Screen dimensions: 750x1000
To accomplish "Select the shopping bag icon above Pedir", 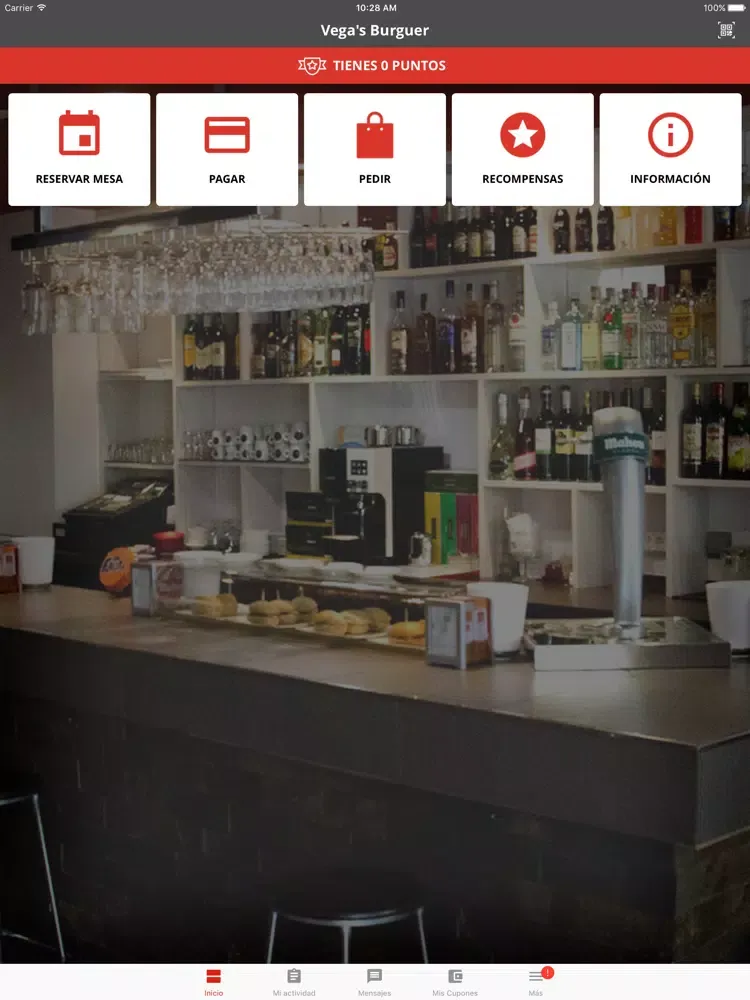I will click(x=374, y=133).
